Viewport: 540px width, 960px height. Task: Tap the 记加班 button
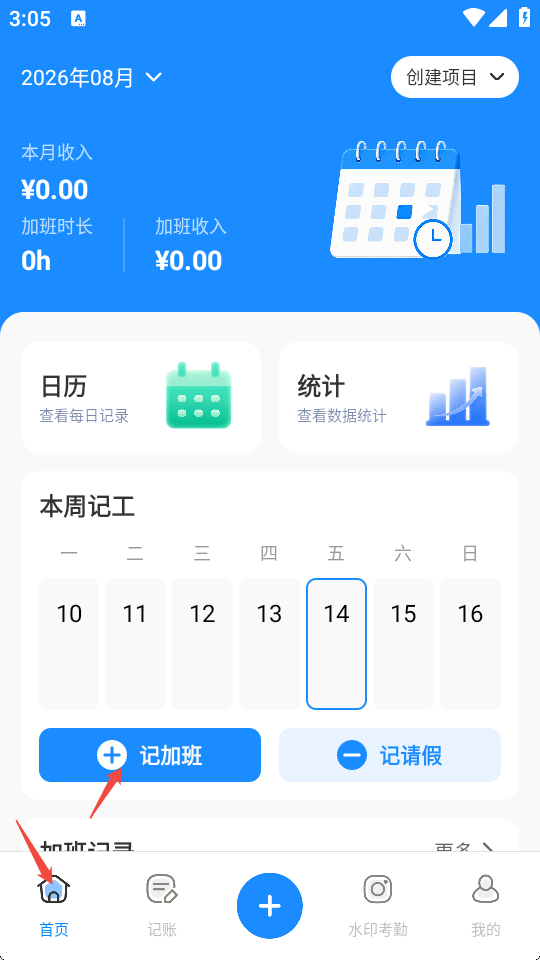point(150,755)
